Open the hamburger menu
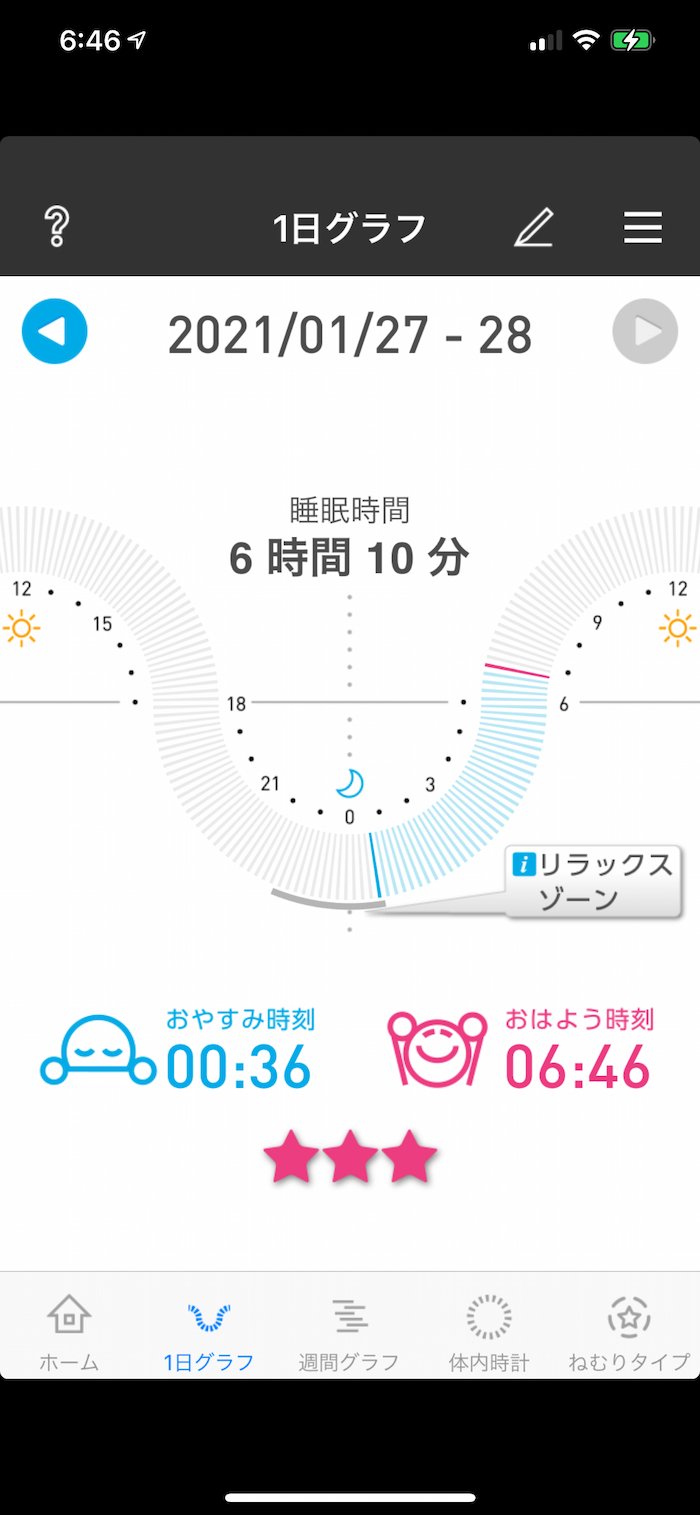Screen dimensions: 700x1515 (643, 228)
